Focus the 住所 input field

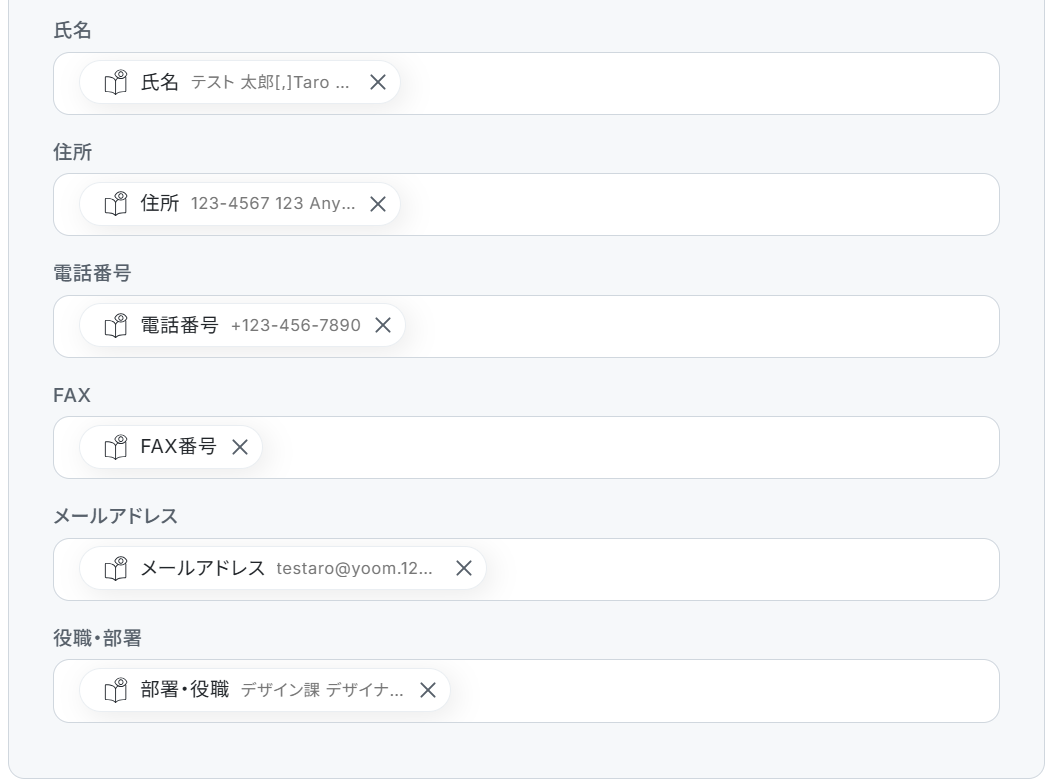point(526,205)
